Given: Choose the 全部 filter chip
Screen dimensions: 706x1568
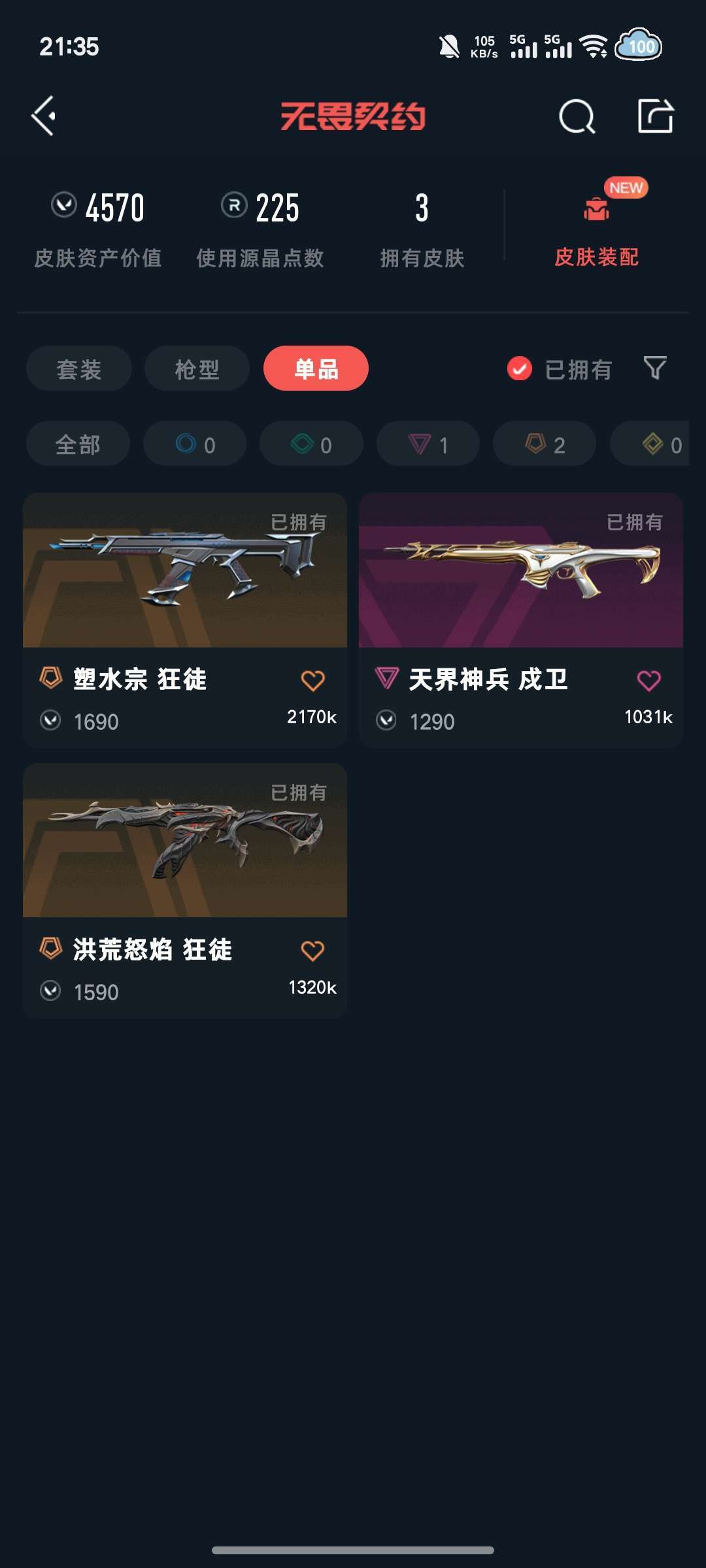Looking at the screenshot, I should (x=78, y=443).
